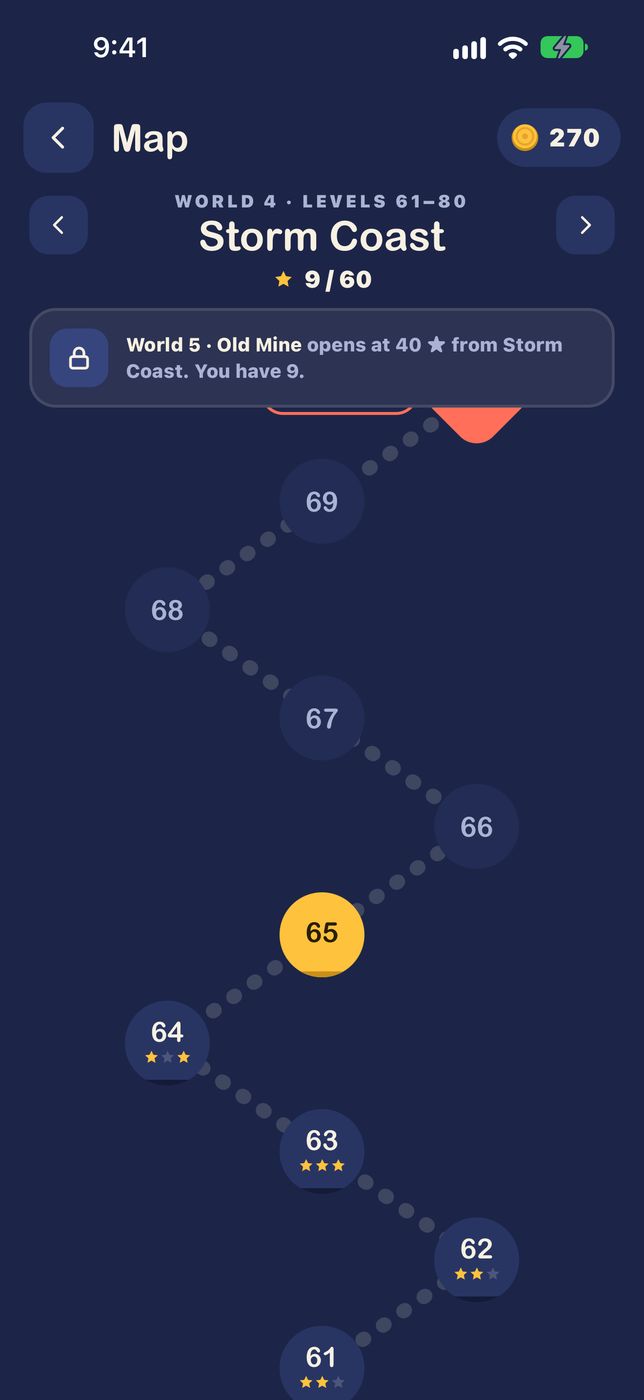Viewport: 644px width, 1400px height.
Task: Open the 270 coins balance
Action: pyautogui.click(x=558, y=138)
